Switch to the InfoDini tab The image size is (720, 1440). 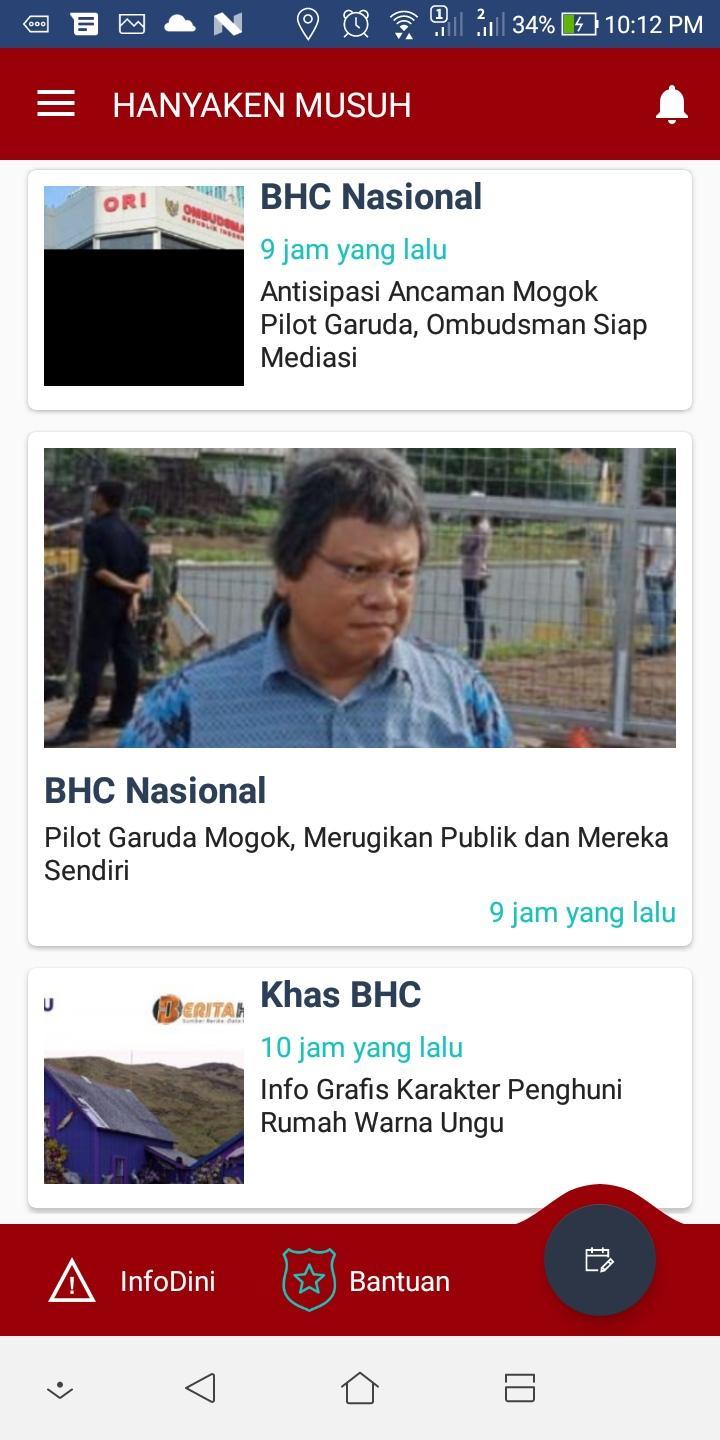[132, 1281]
